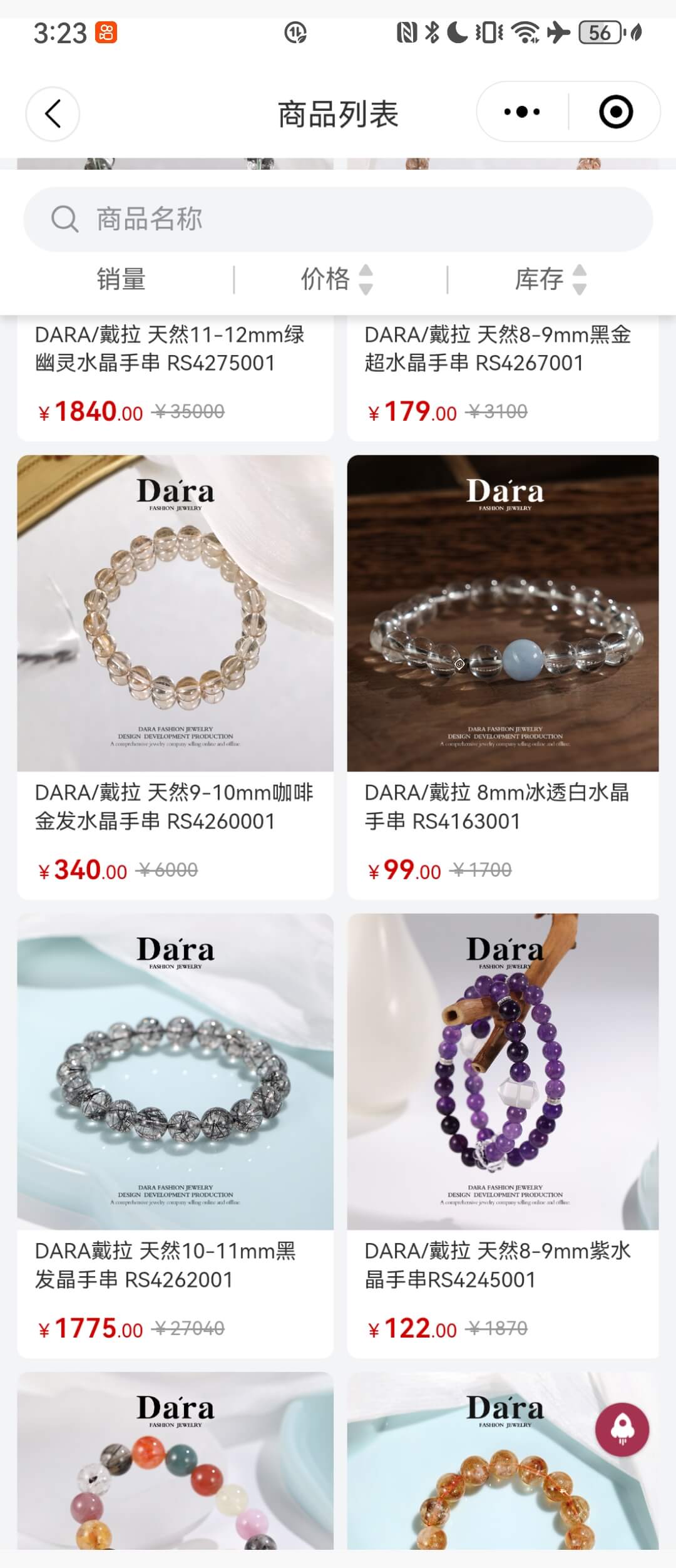Tap the 商品名称 search field
The width and height of the screenshot is (676, 1568).
tap(338, 219)
